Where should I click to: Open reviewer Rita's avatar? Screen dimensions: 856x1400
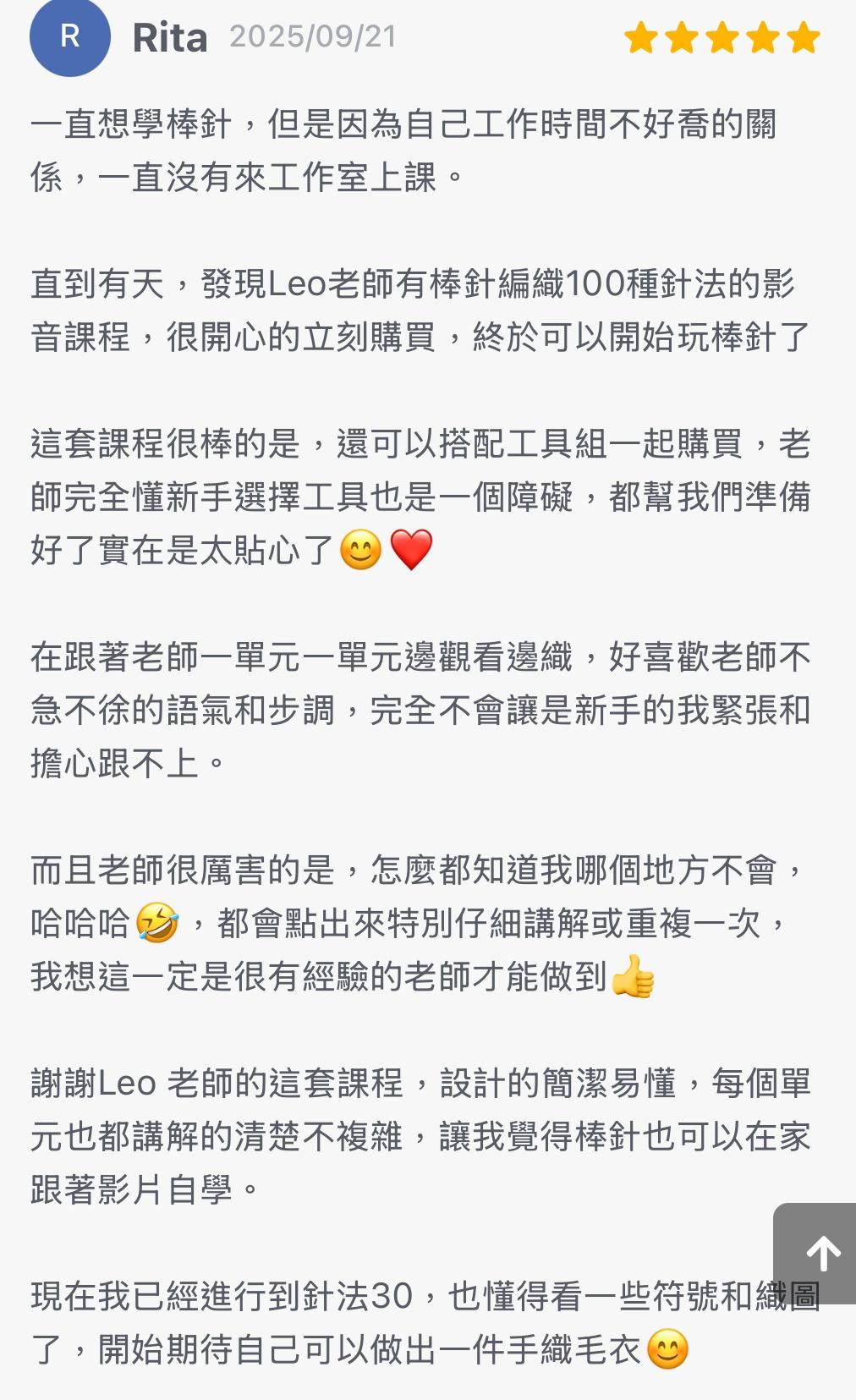pyautogui.click(x=70, y=36)
